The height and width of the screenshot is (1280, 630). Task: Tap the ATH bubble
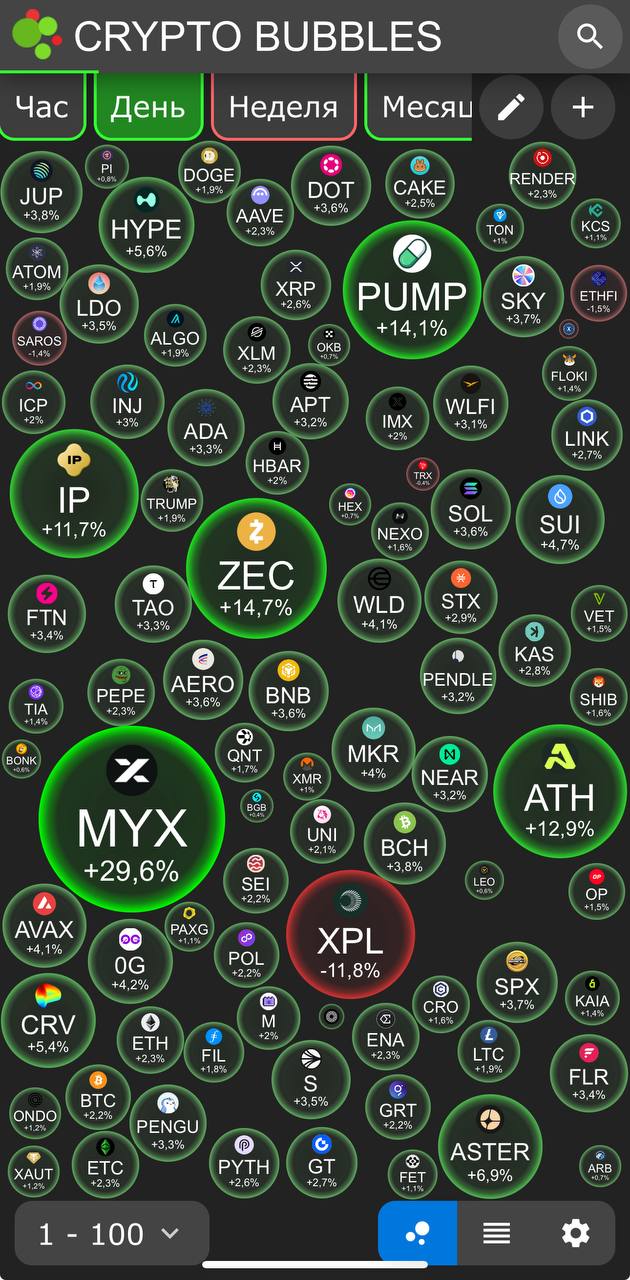559,790
